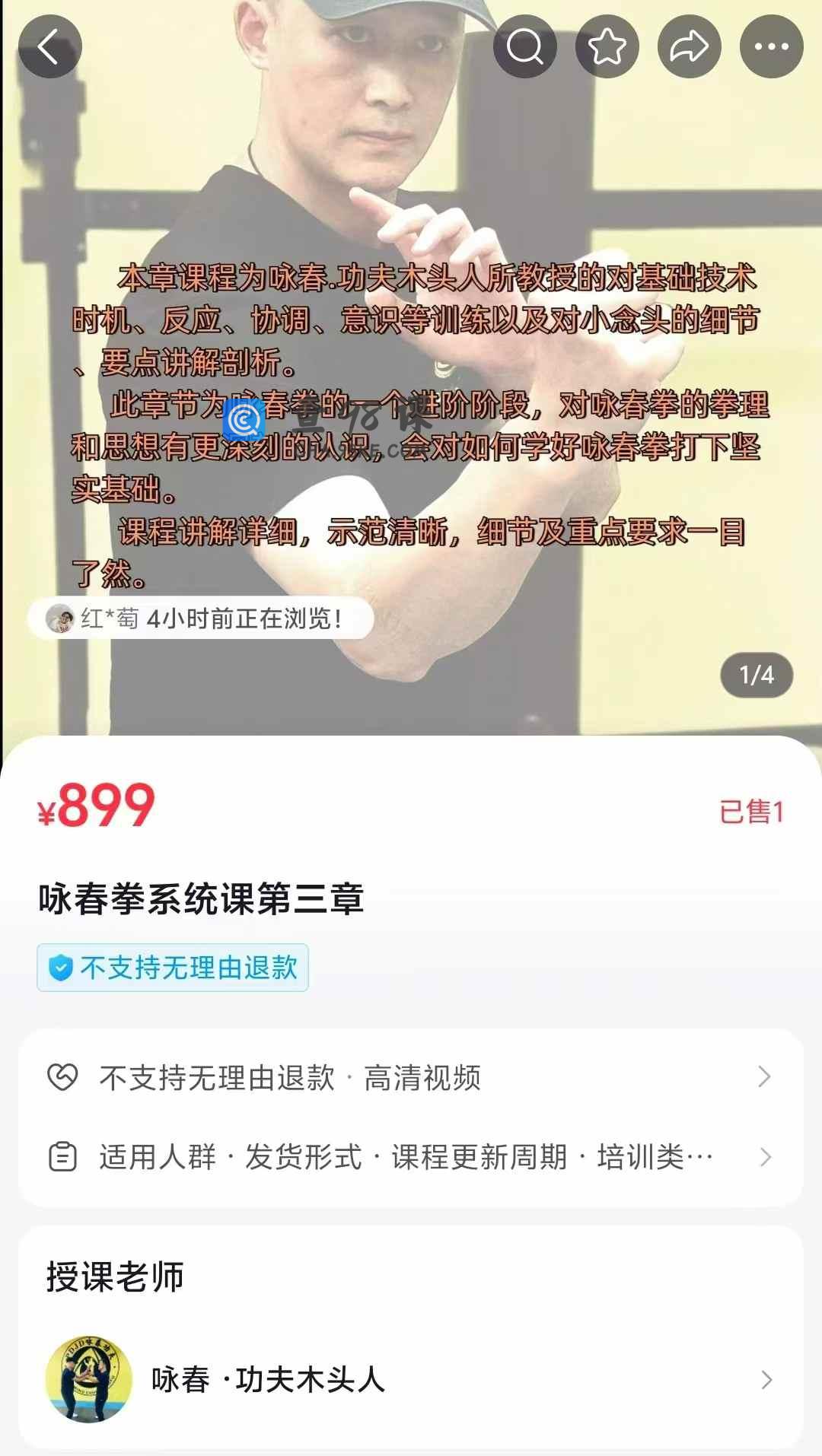822x1456 pixels.
Task: Expand the 适用人群 · 发货形式 info row
Action: [x=411, y=1157]
